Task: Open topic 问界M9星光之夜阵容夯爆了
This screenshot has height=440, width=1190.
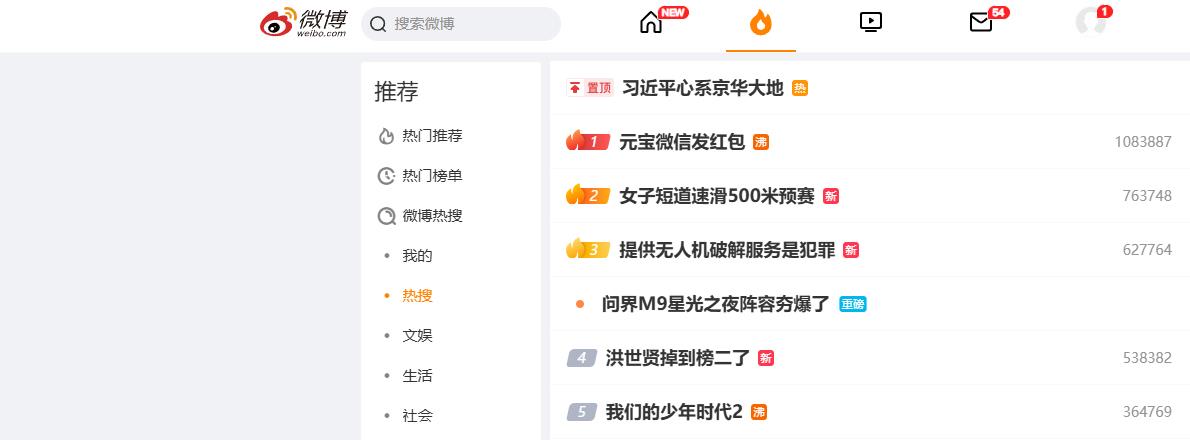Action: [715, 304]
